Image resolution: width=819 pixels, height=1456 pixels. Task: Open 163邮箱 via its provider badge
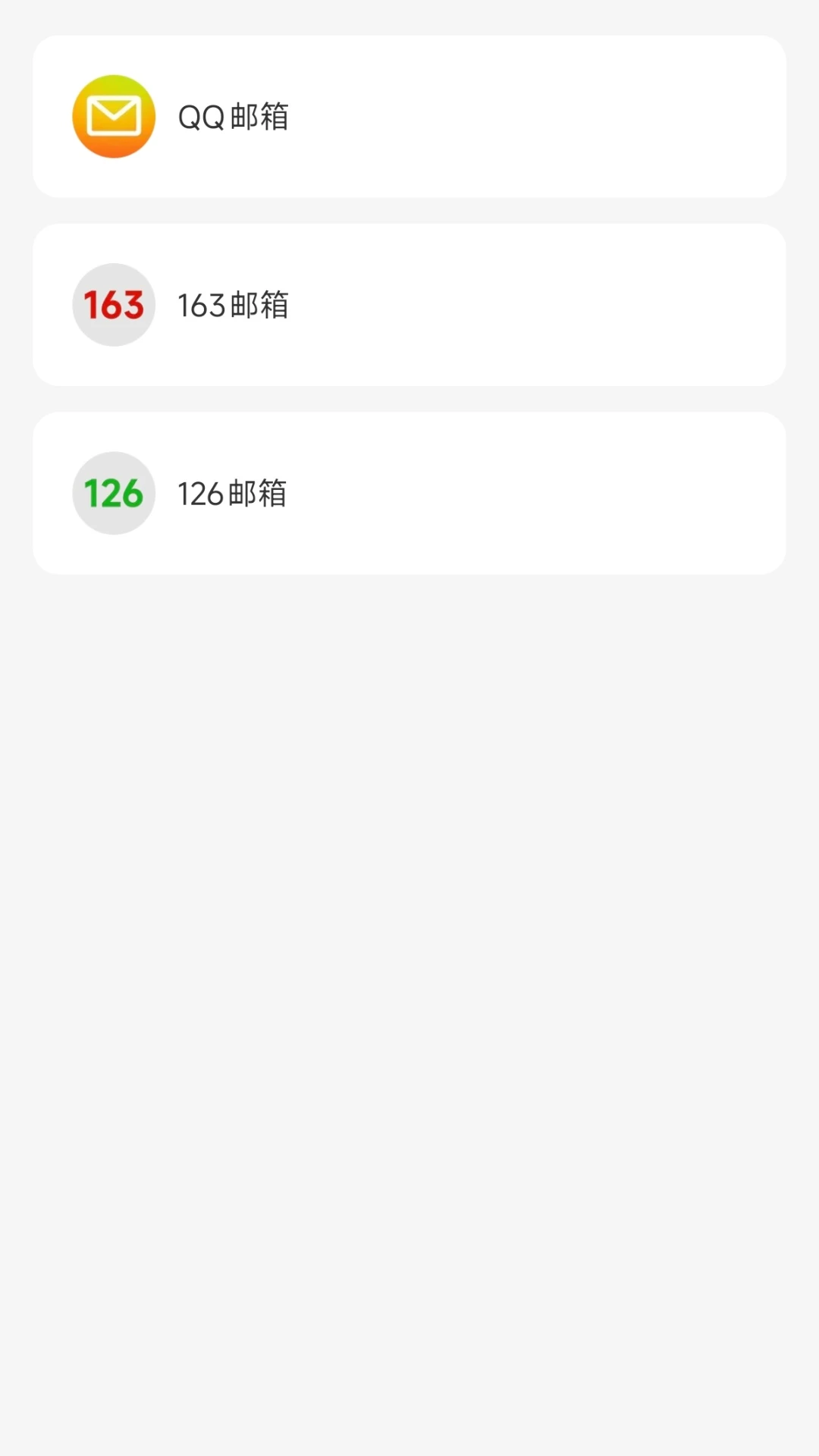pos(113,303)
